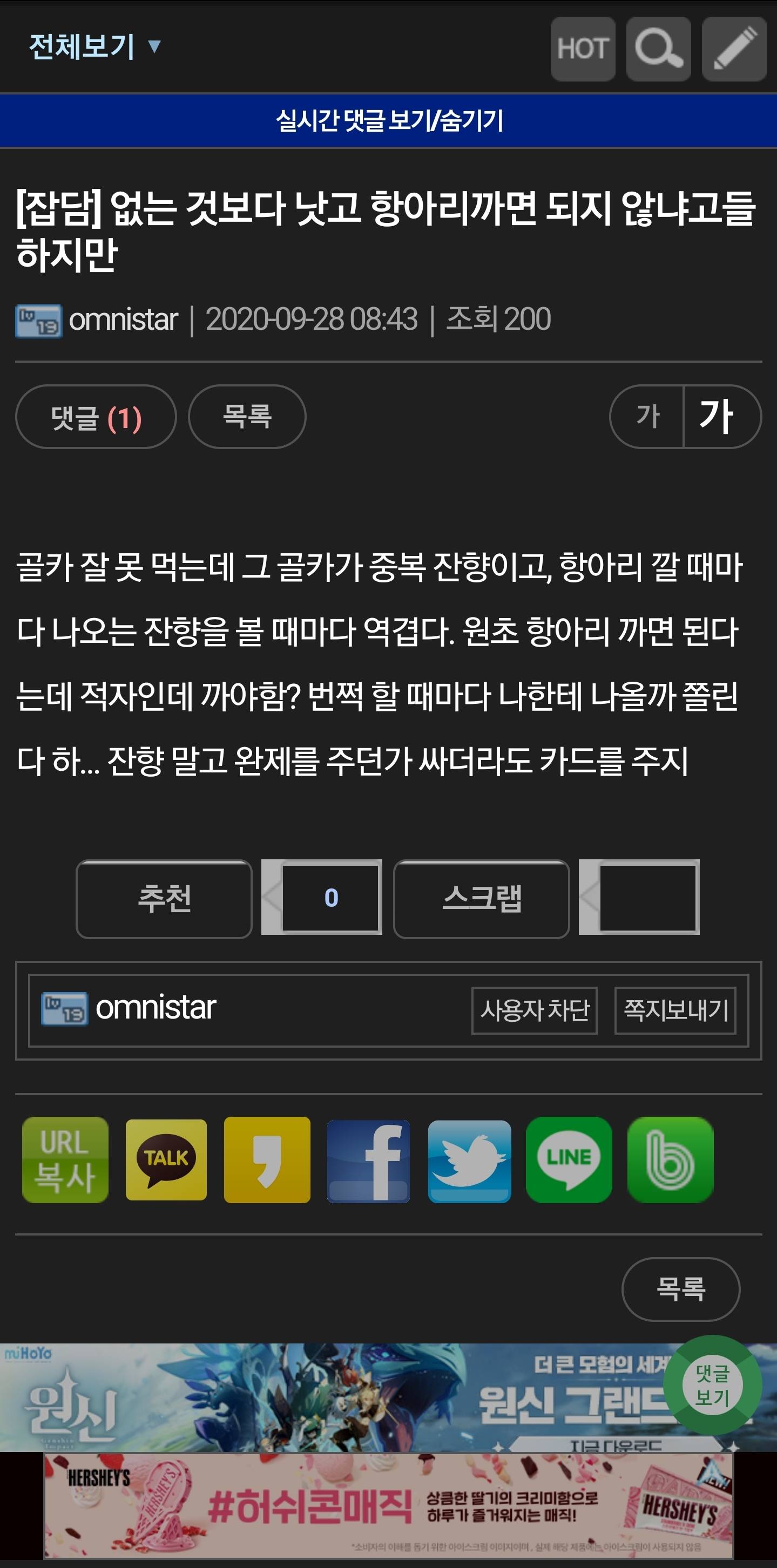Image resolution: width=777 pixels, height=1568 pixels.
Task: Toggle 실시간 댓글 보기/숨기기 bar
Action: coord(389,120)
